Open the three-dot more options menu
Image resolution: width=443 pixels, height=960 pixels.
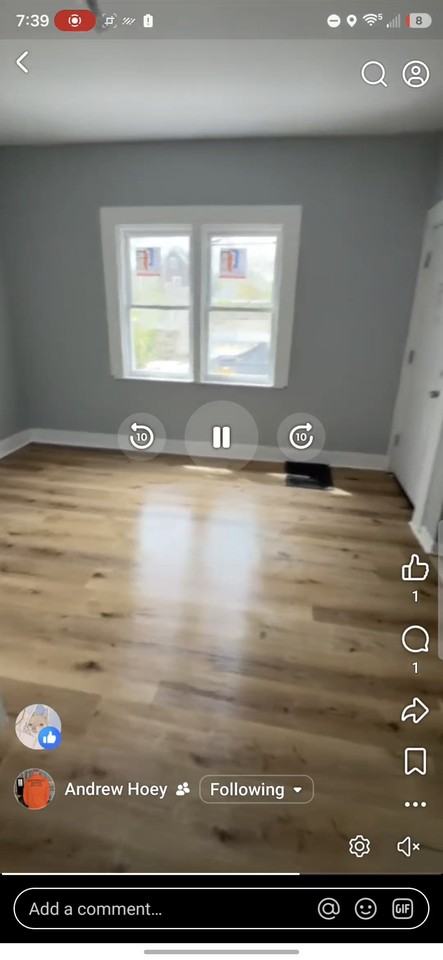click(415, 804)
